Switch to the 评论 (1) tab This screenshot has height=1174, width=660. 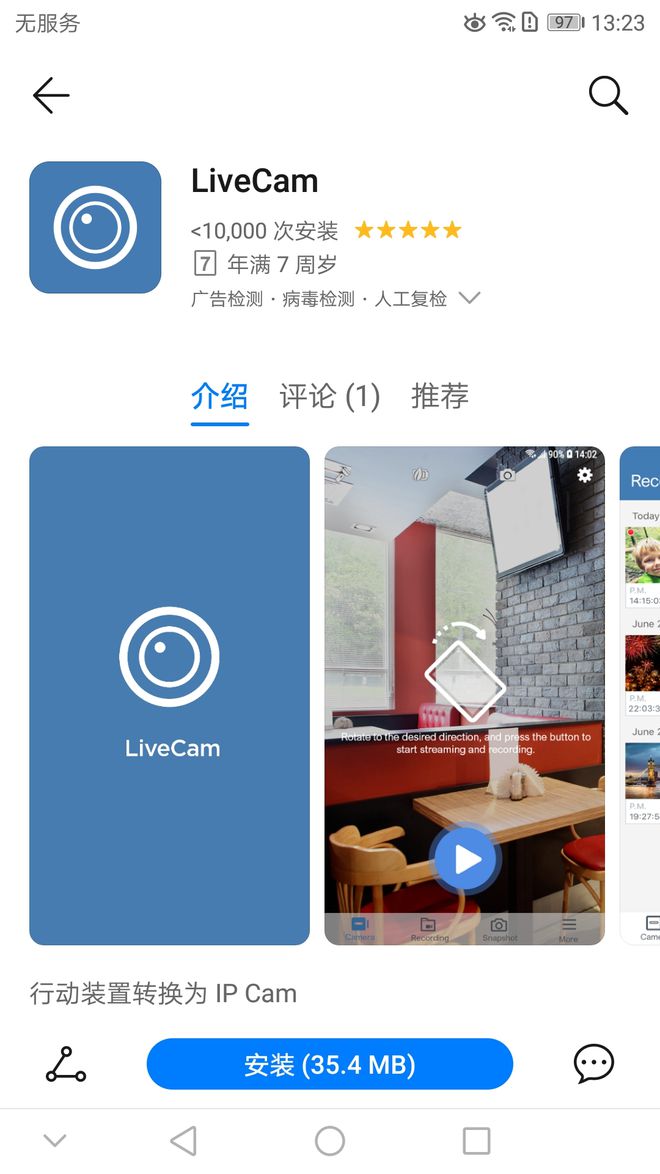[x=330, y=397]
